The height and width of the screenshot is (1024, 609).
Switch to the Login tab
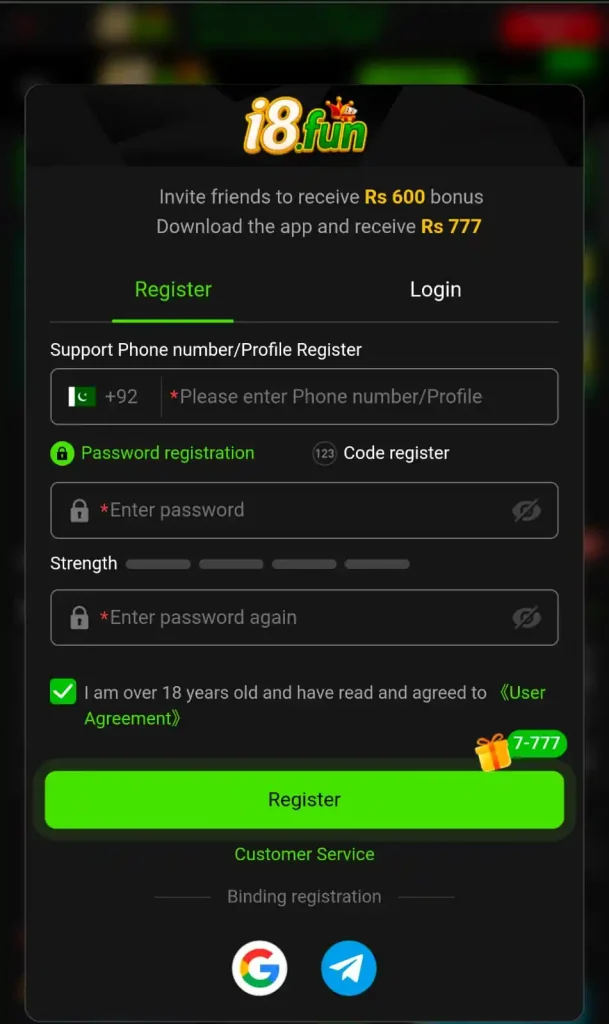435,289
